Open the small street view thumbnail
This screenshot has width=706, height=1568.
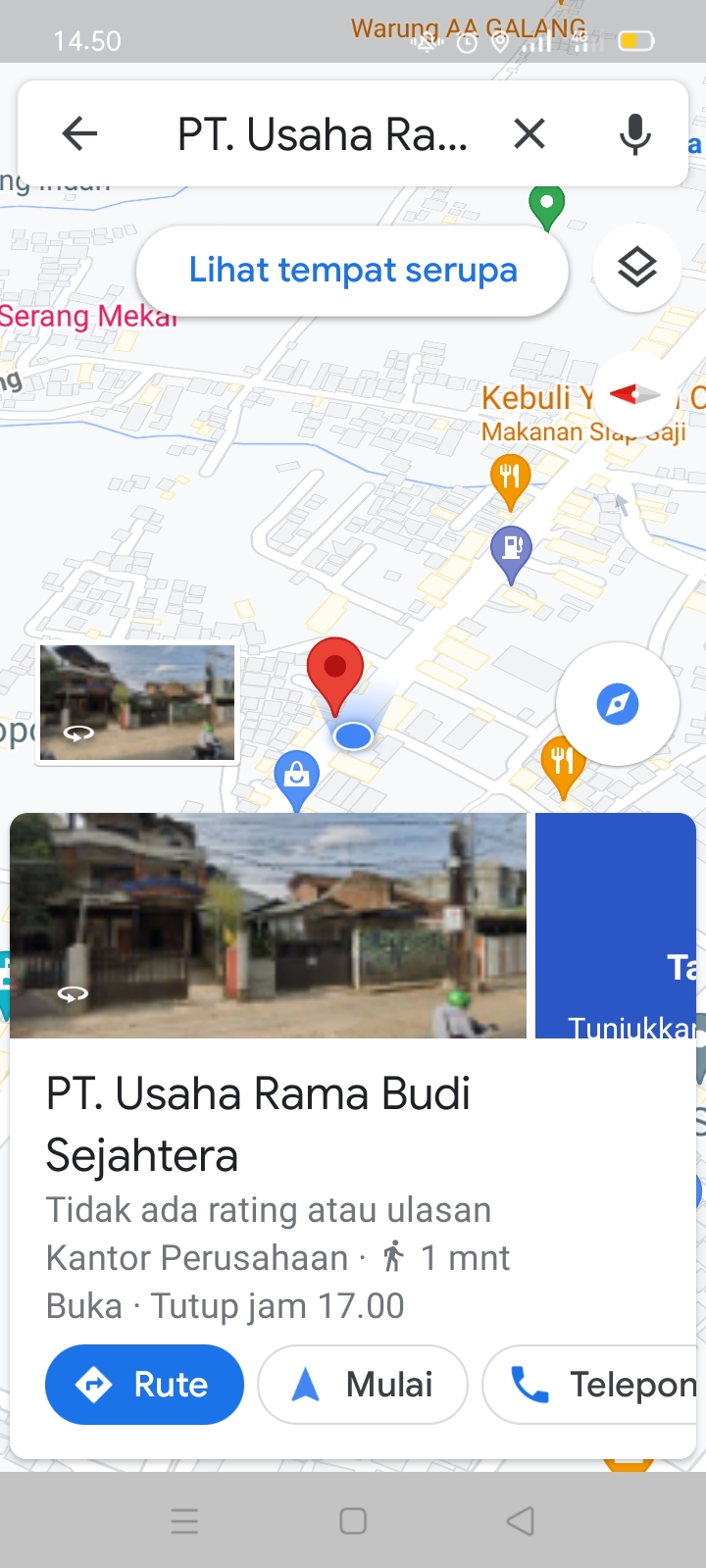coord(137,702)
